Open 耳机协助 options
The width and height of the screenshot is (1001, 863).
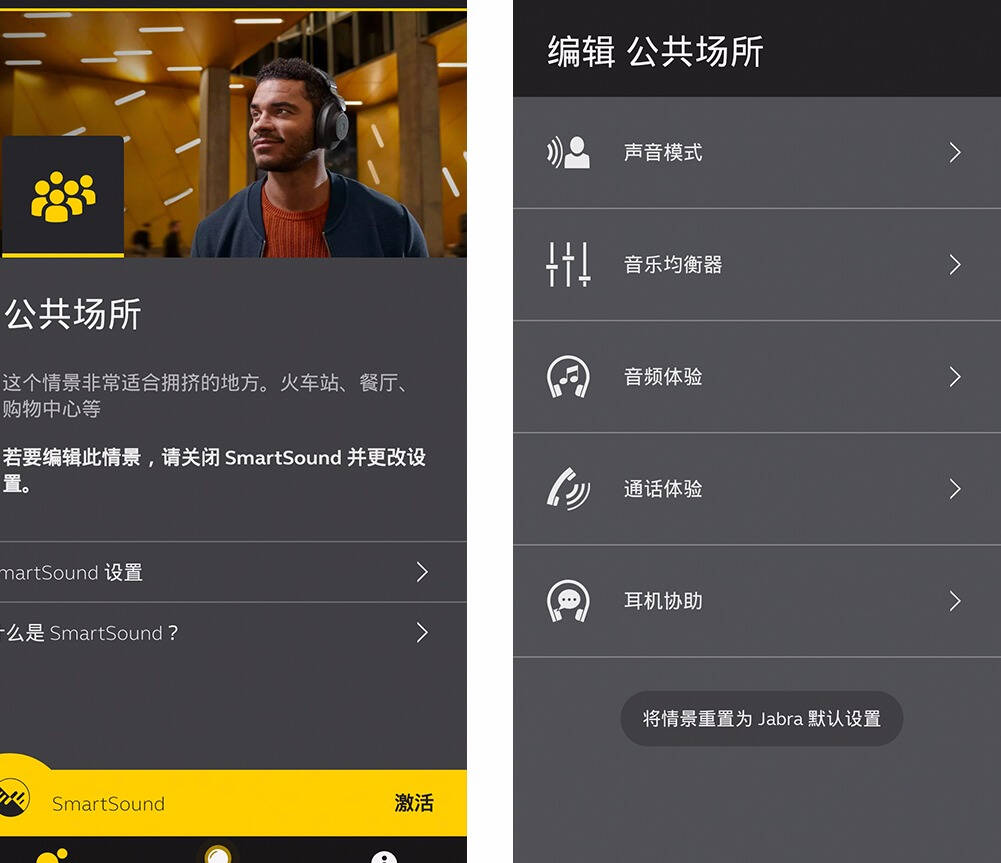(x=756, y=601)
